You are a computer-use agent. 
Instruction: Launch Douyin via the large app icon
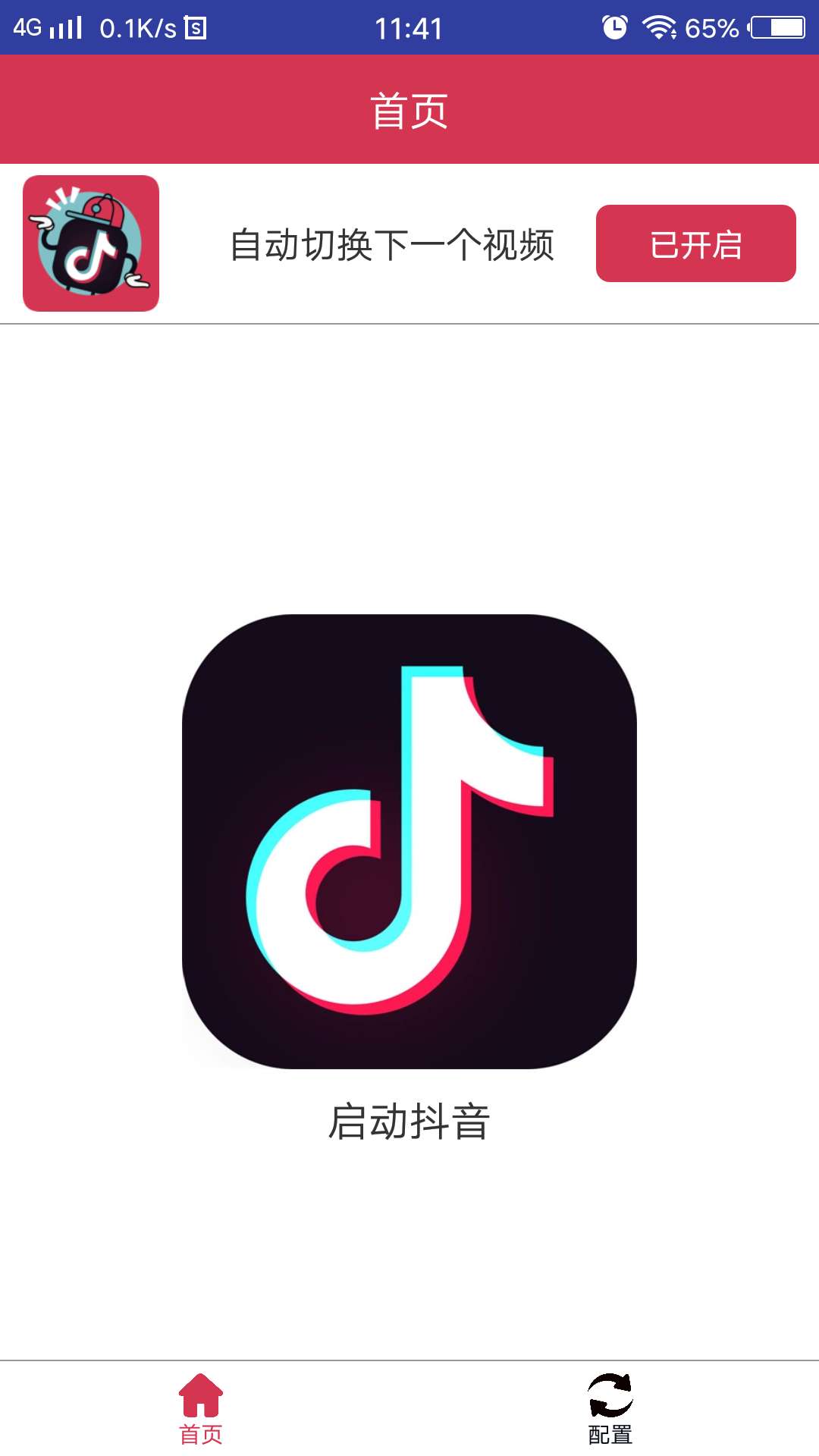(409, 841)
